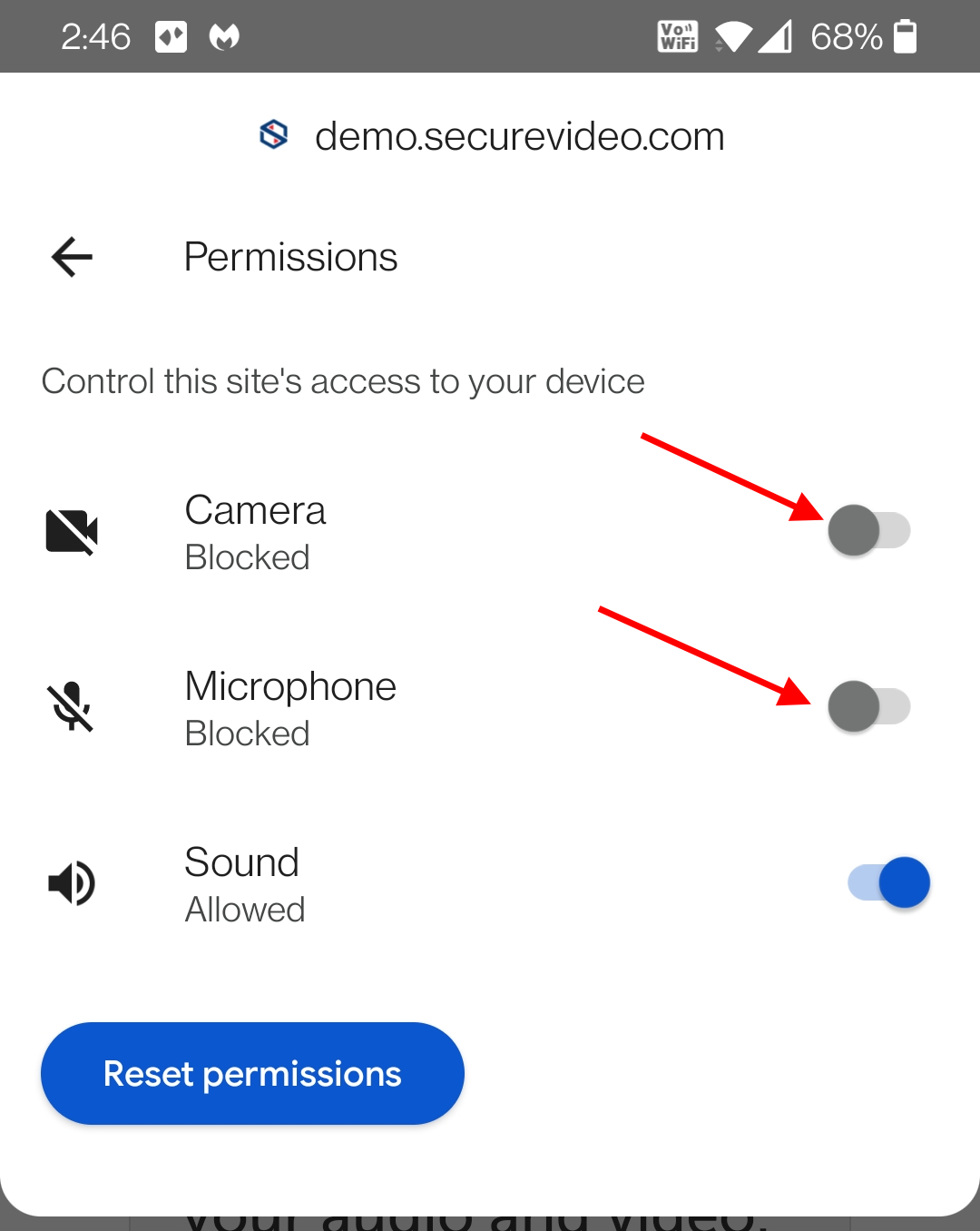Click the muted Microphone icon
The width and height of the screenshot is (980, 1231).
click(71, 708)
